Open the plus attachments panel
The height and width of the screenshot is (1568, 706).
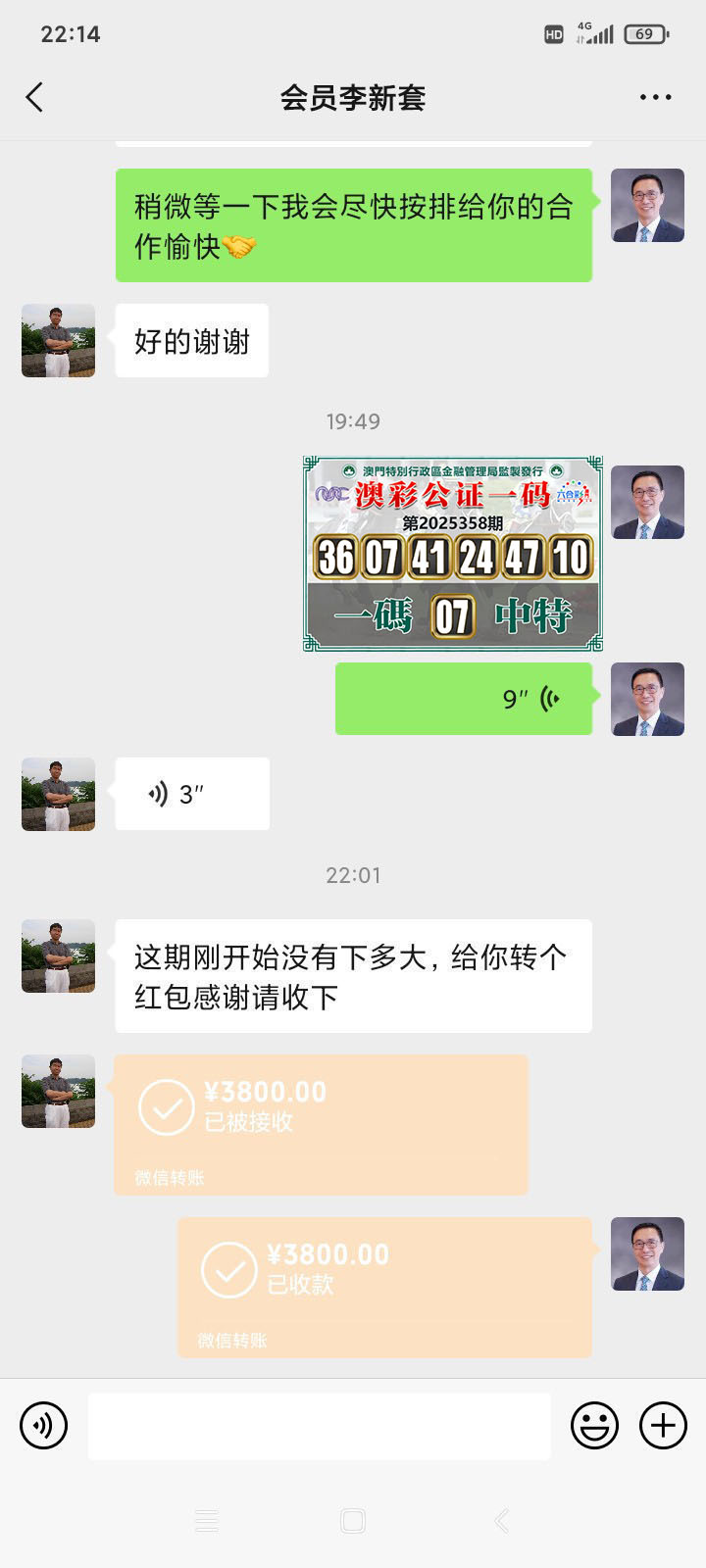[x=663, y=1425]
